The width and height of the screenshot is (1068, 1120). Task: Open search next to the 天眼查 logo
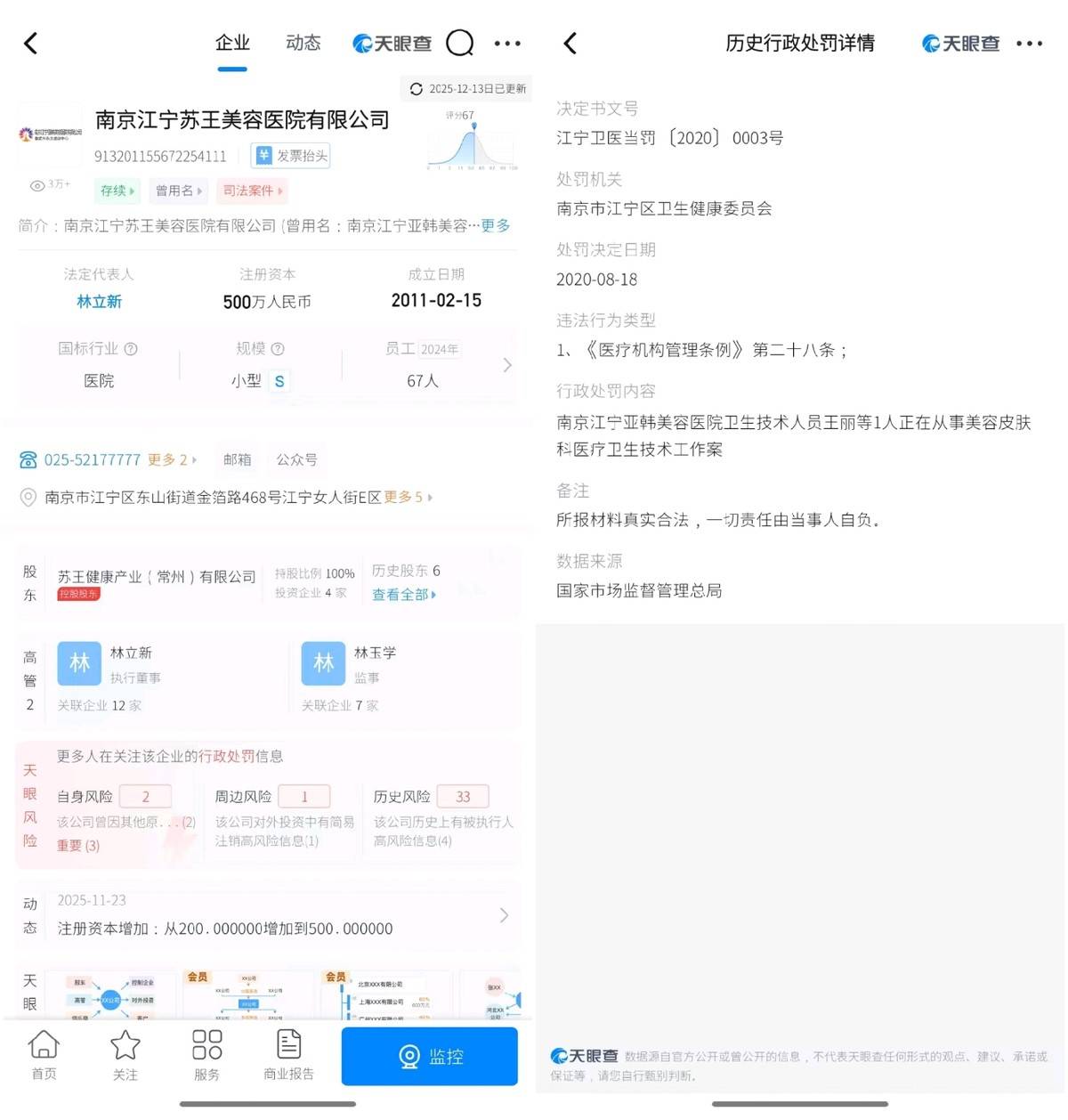pyautogui.click(x=459, y=43)
